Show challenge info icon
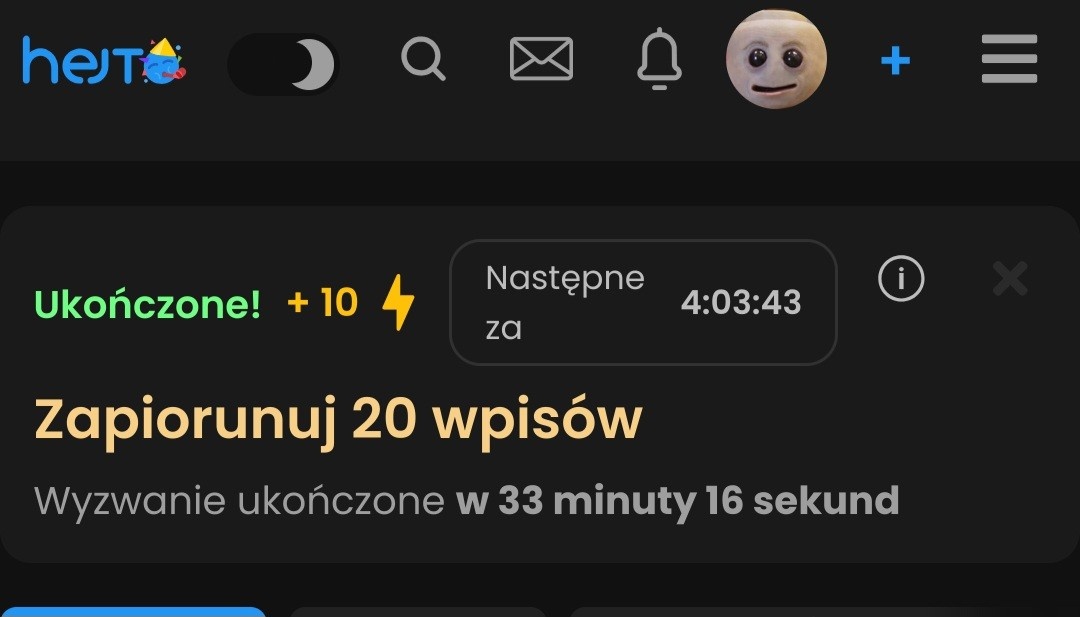 point(901,279)
